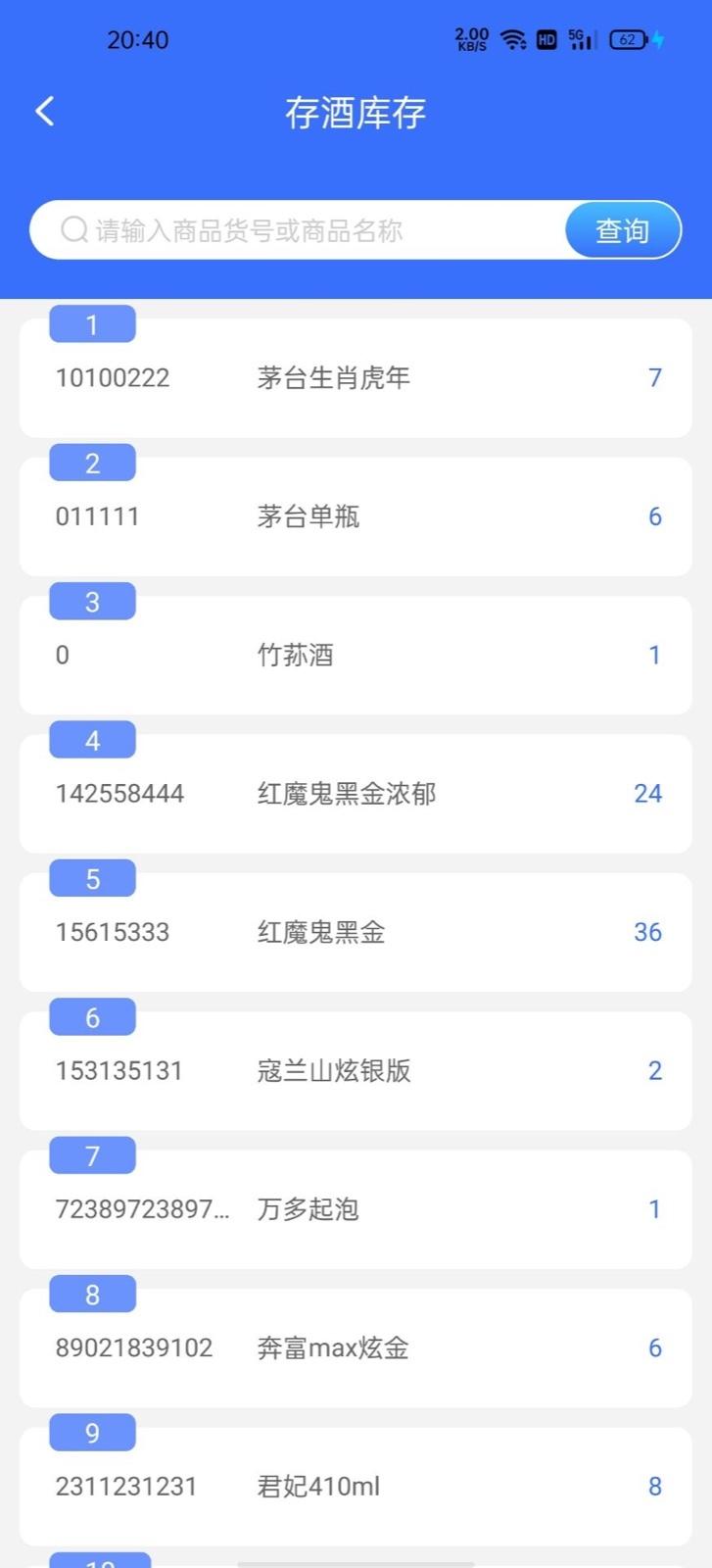
Task: Select the 茅台生肖虎年 inventory row
Action: 356,378
